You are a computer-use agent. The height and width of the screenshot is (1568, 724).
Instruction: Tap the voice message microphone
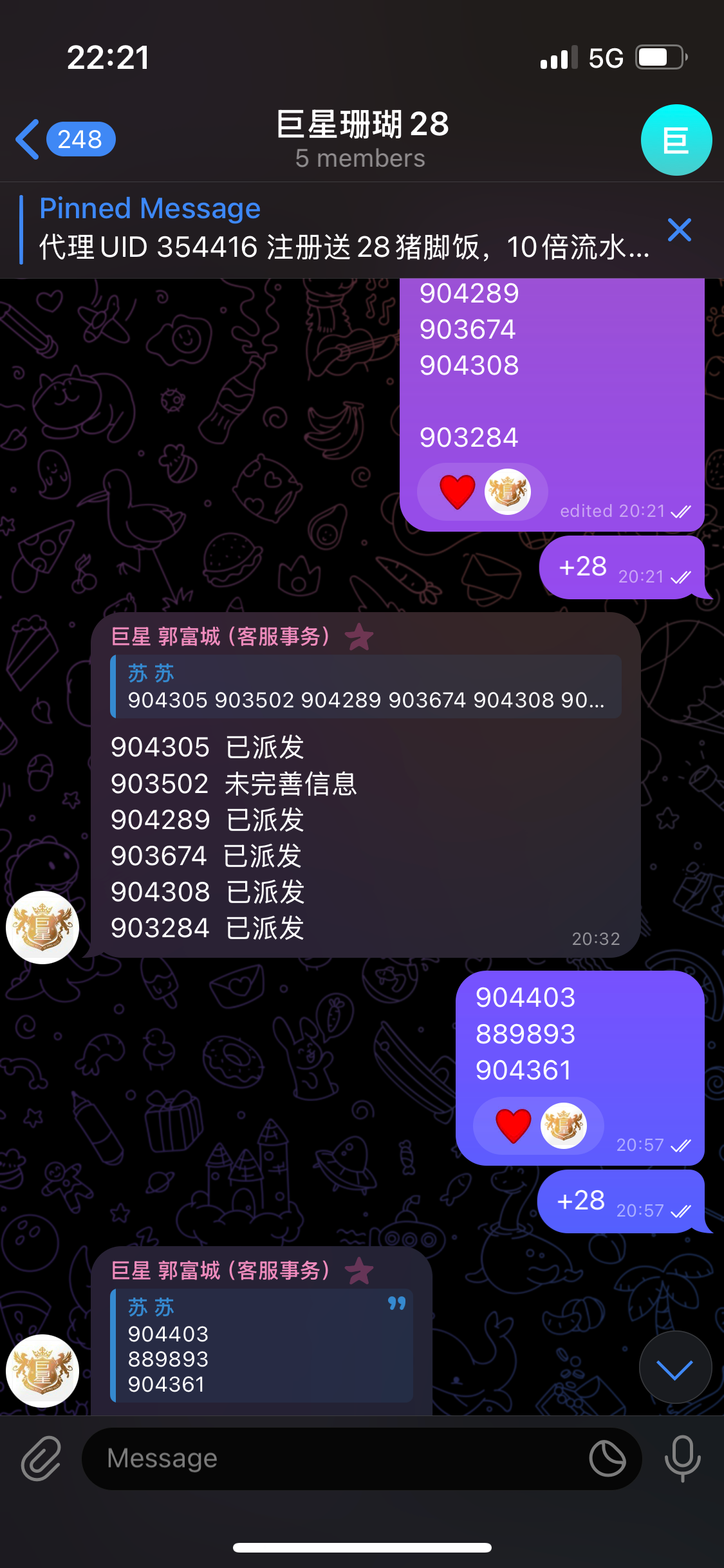click(x=682, y=1458)
